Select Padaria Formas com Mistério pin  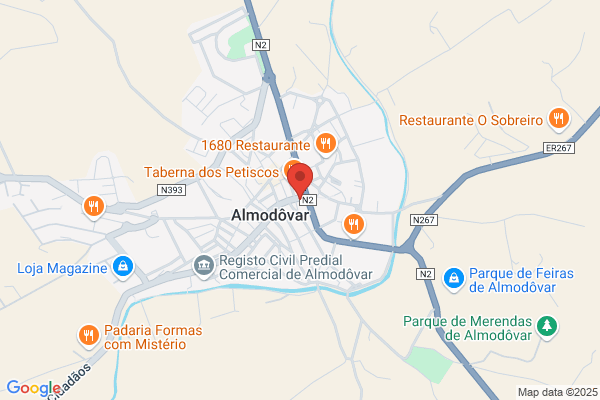click(x=88, y=336)
